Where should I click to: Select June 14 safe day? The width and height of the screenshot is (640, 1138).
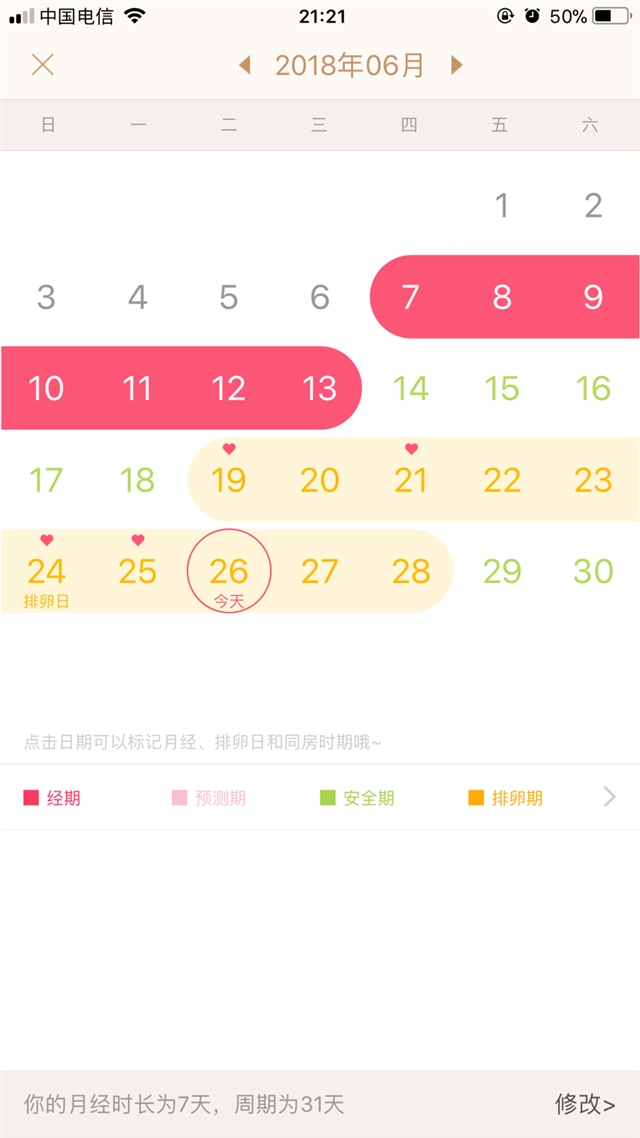(410, 388)
